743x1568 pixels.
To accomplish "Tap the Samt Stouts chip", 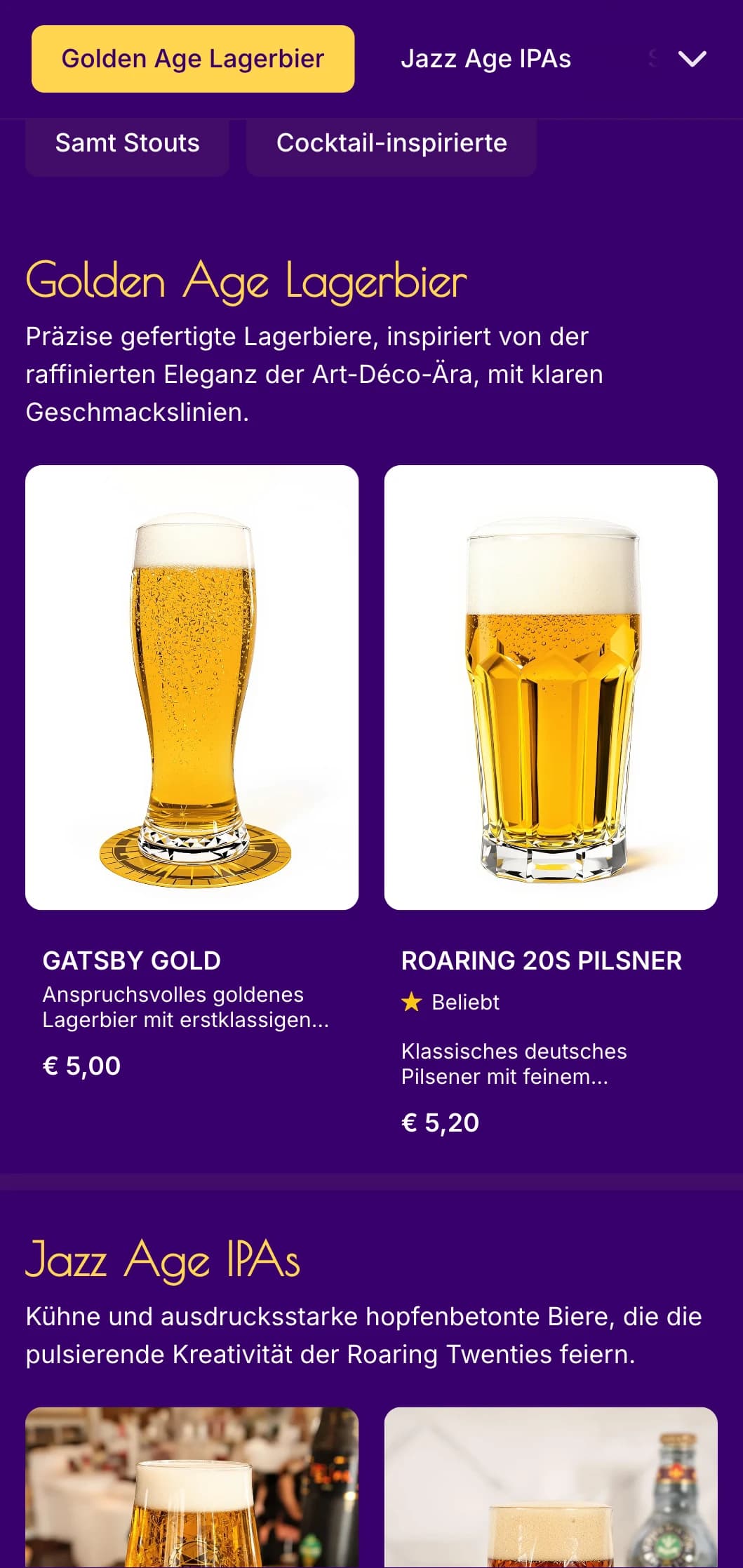I will pos(127,143).
